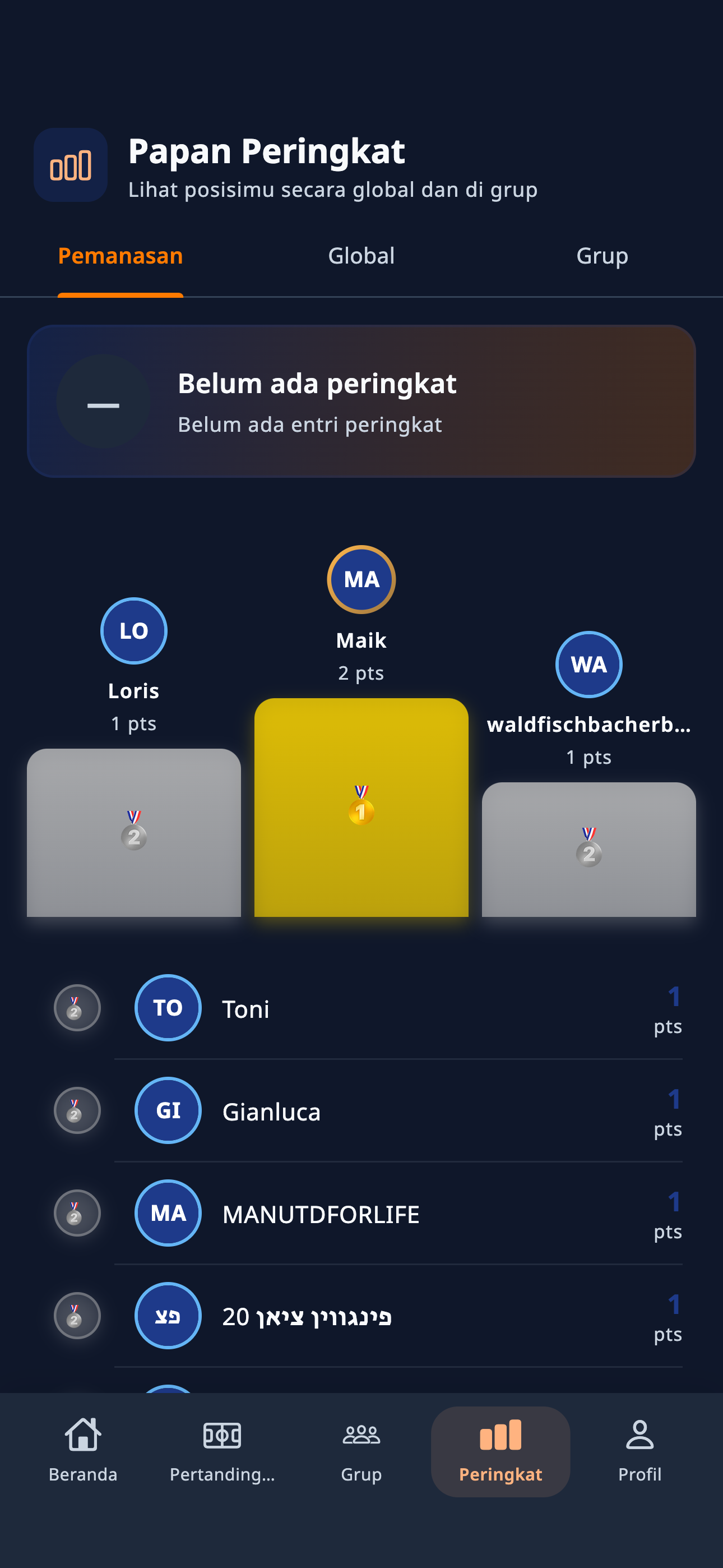
Task: Click the Papan Peringkat header chart icon
Action: point(70,165)
